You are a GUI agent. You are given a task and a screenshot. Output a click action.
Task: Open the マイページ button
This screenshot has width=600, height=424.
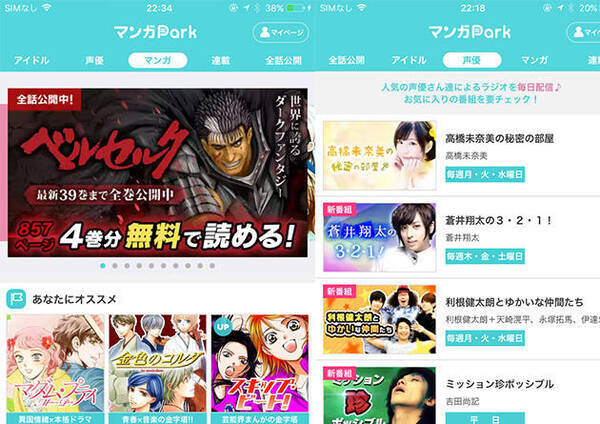pyautogui.click(x=281, y=32)
